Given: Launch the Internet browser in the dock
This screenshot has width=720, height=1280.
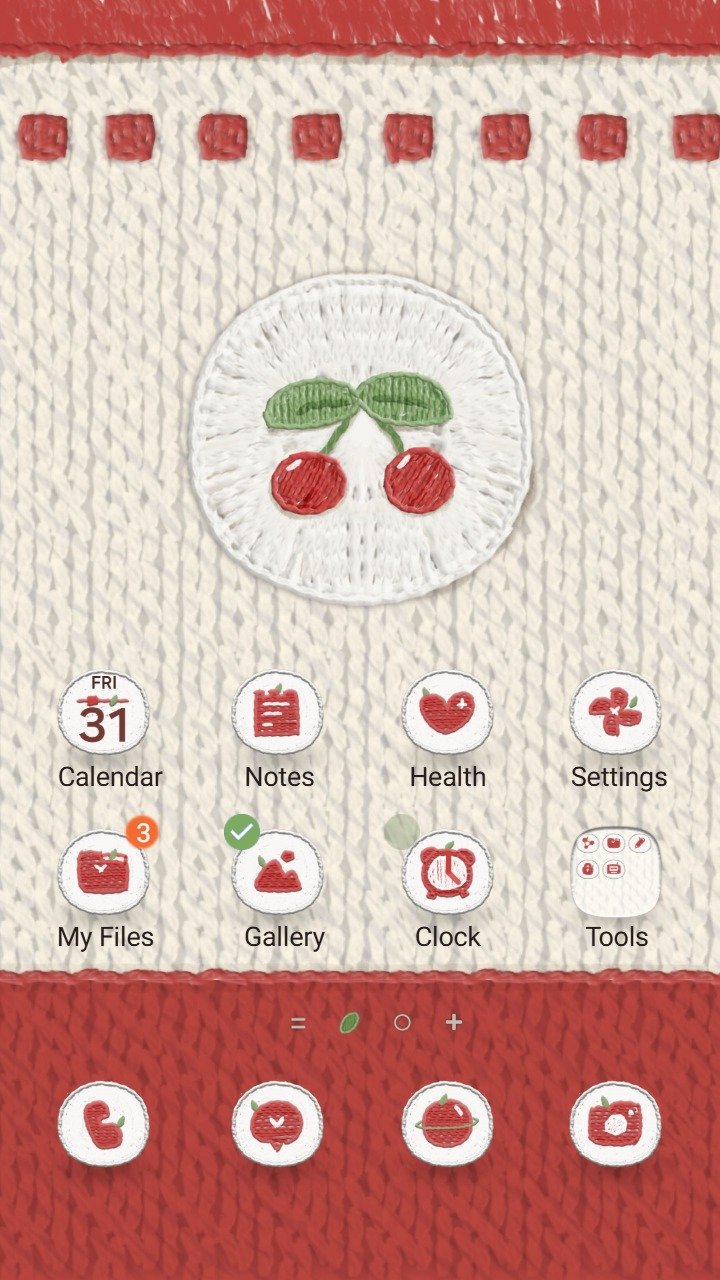Looking at the screenshot, I should 447,1123.
